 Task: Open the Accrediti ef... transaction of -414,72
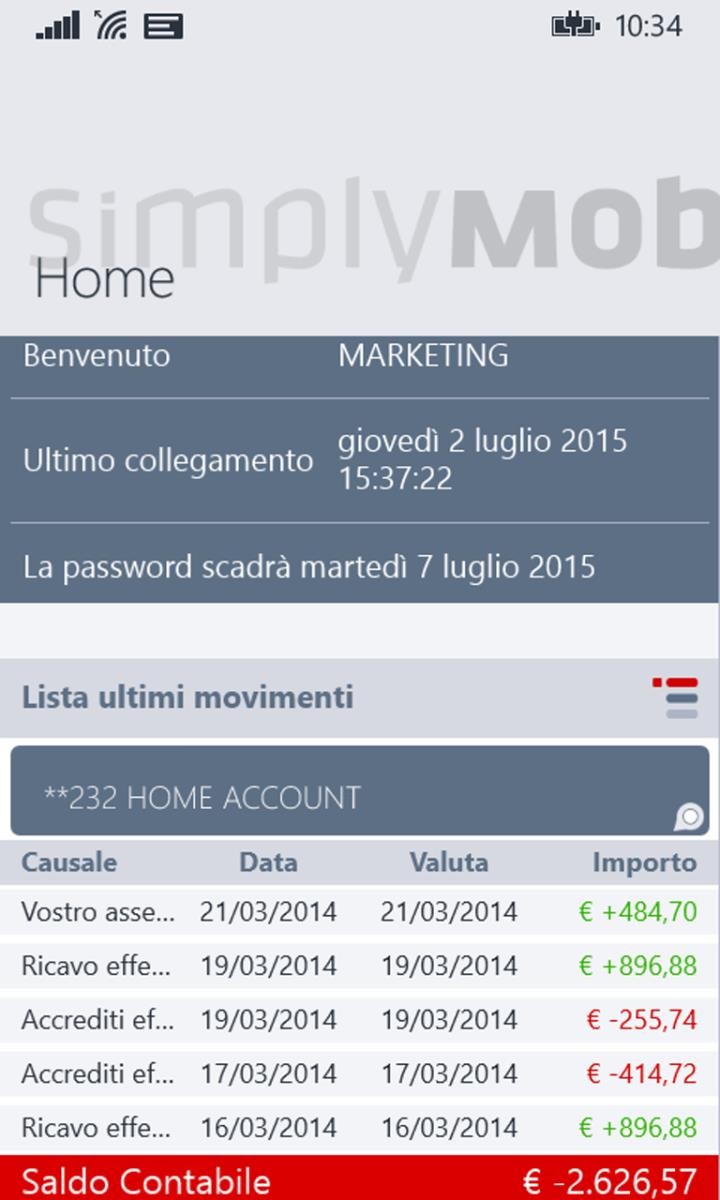click(360, 1074)
